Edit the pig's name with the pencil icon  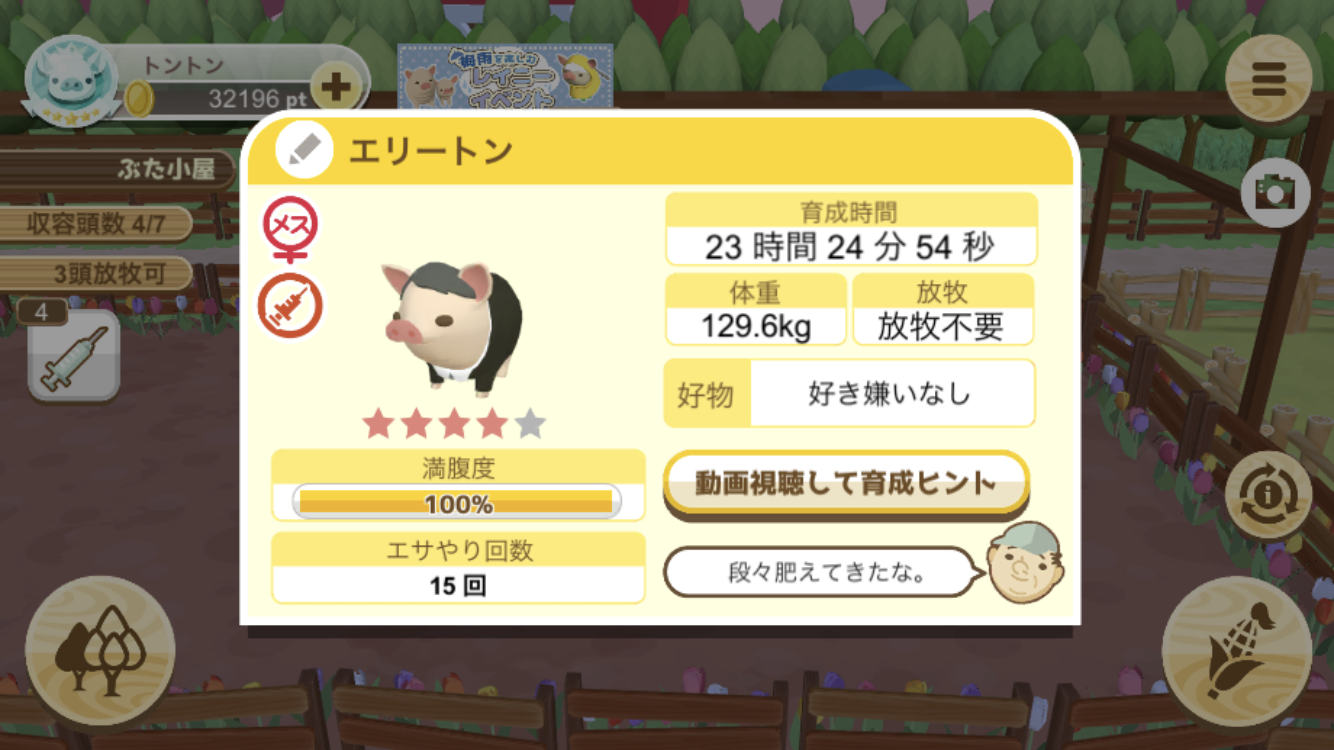point(304,150)
